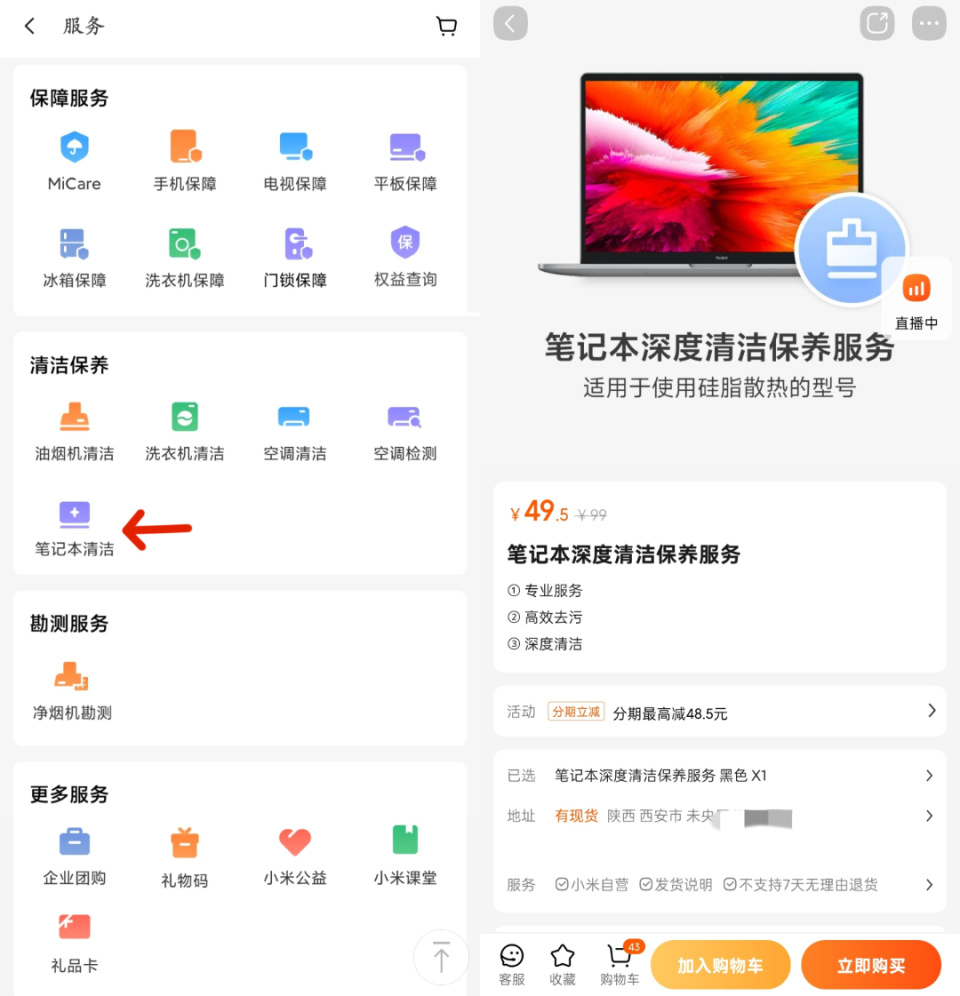The width and height of the screenshot is (960, 996).
Task: Tap the 立即购买 buy now button
Action: tap(871, 964)
